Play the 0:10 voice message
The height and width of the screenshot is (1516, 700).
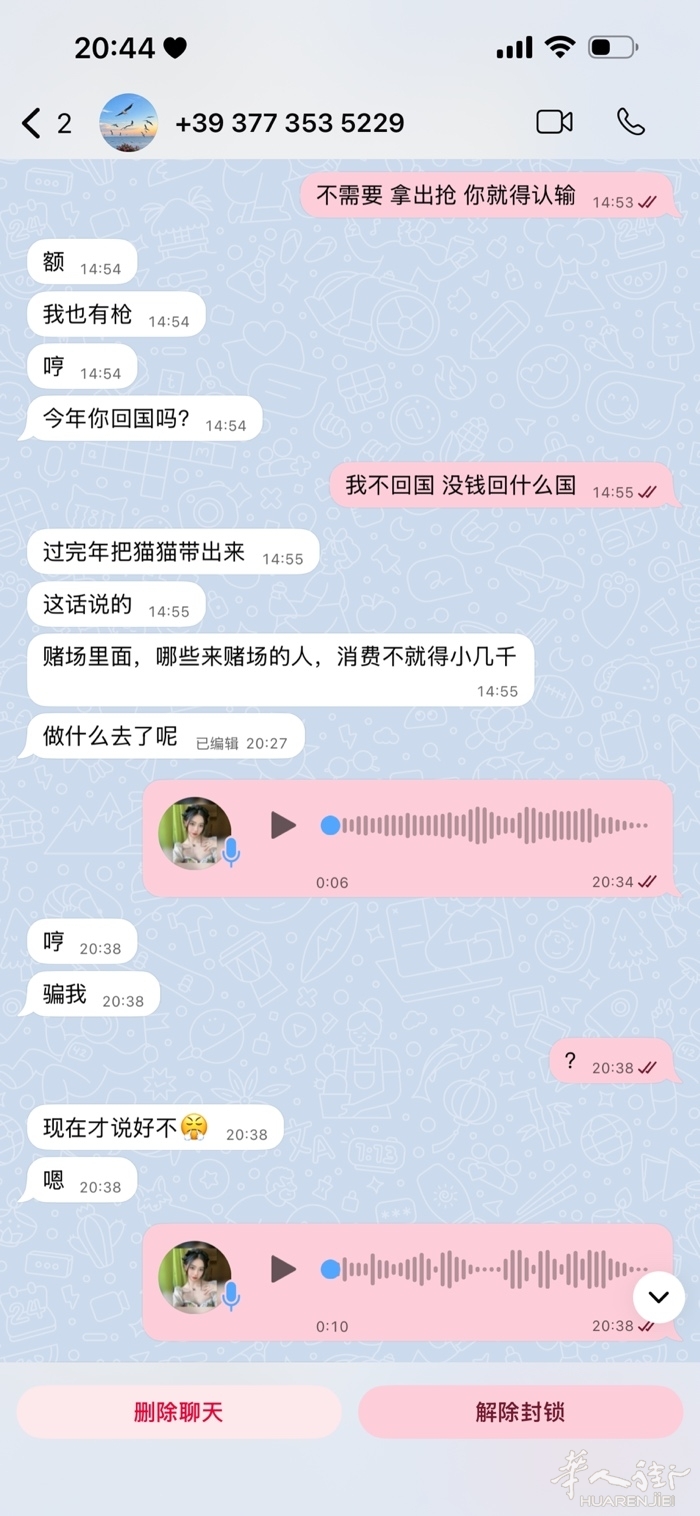pyautogui.click(x=284, y=1269)
